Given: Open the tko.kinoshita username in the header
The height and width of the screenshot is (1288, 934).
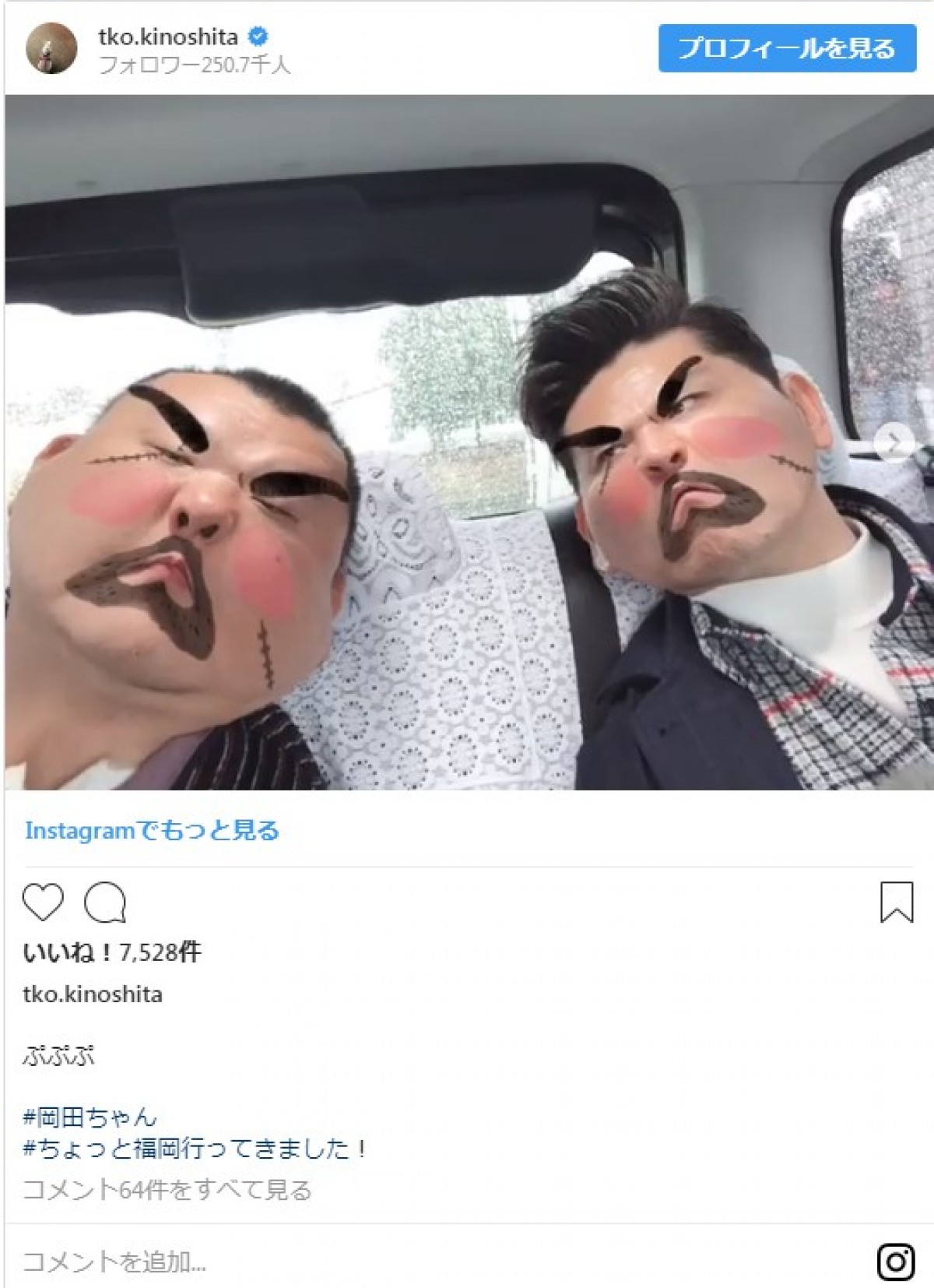Looking at the screenshot, I should tap(168, 37).
